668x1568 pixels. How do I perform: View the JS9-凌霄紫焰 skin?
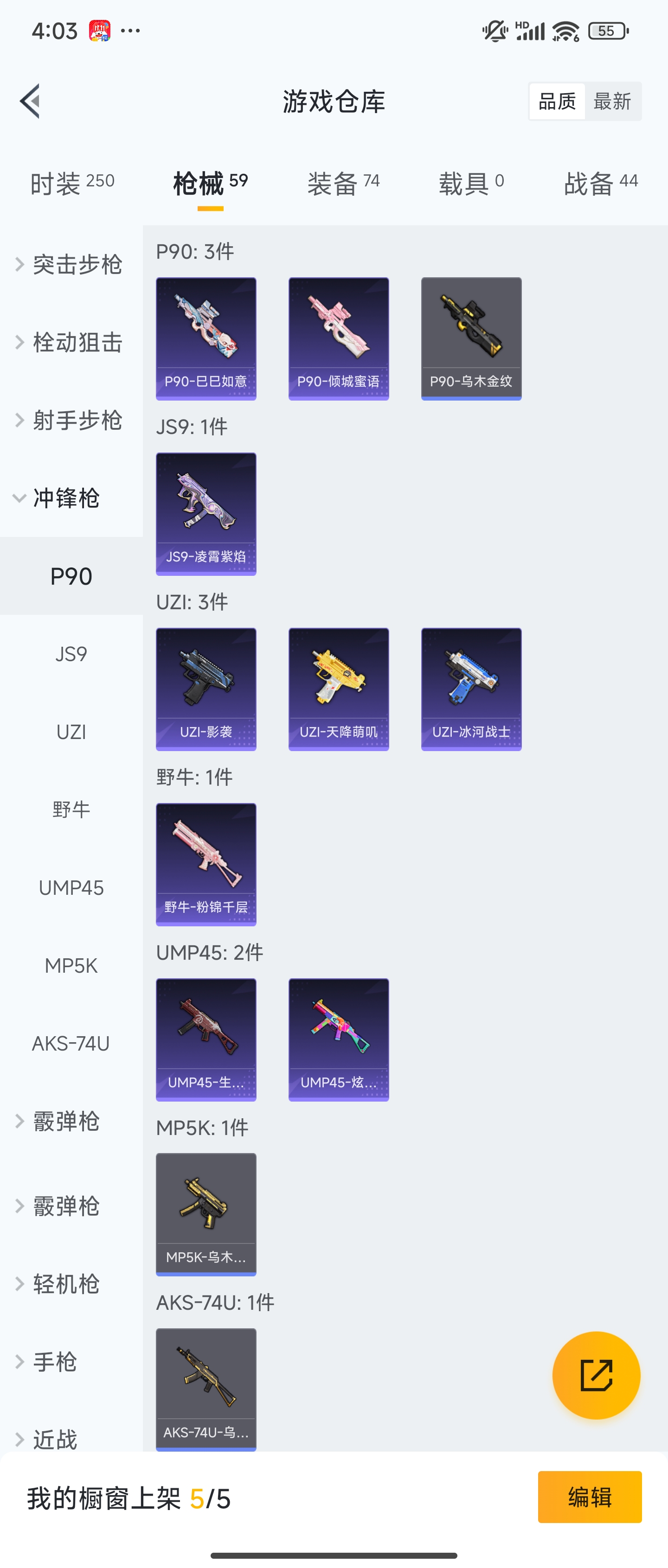(x=206, y=514)
